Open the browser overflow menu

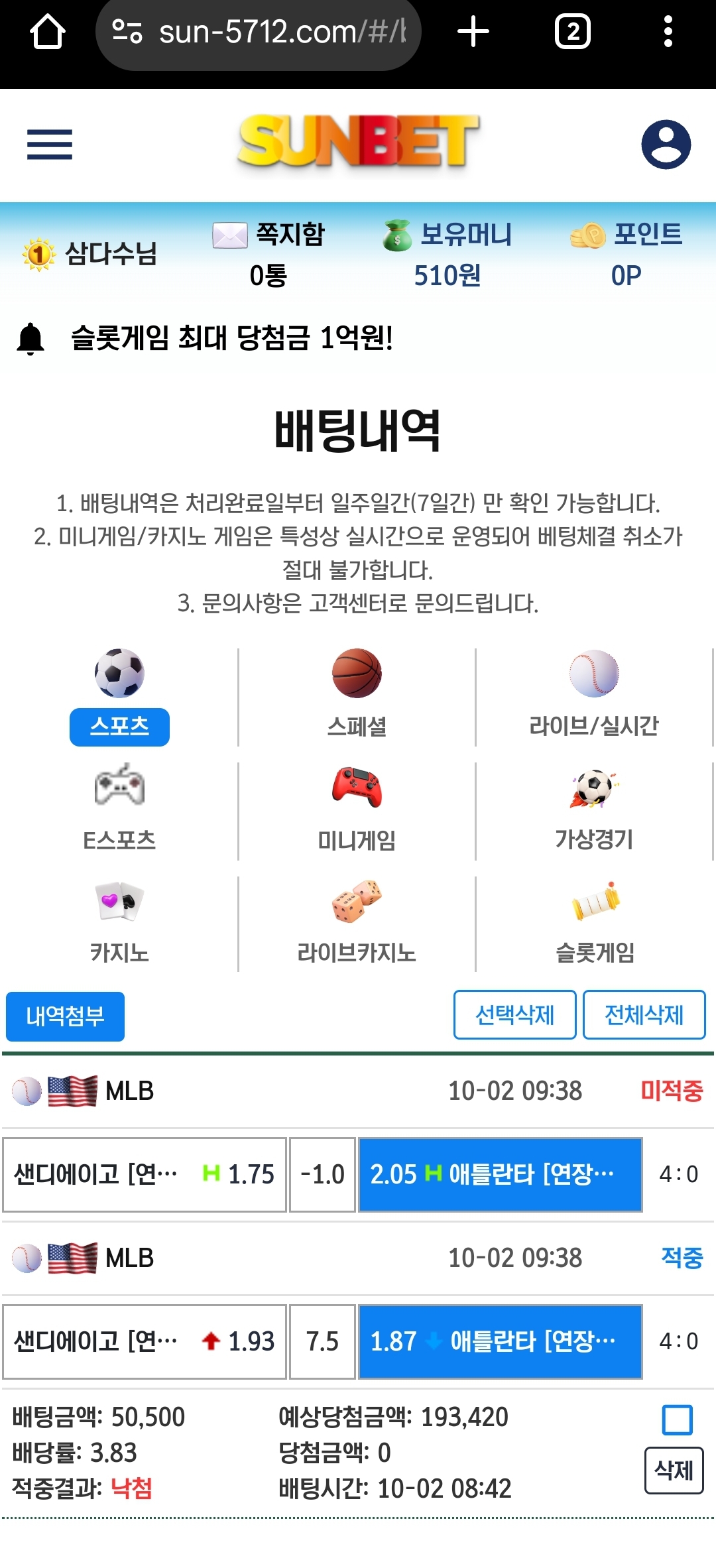coord(668,32)
